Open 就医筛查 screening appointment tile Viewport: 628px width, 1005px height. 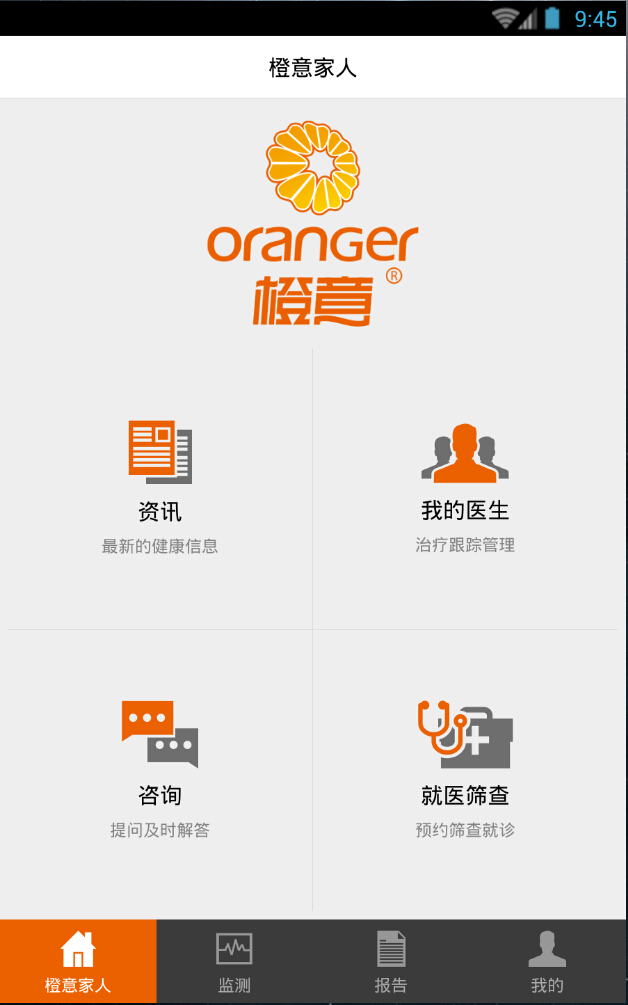465,770
